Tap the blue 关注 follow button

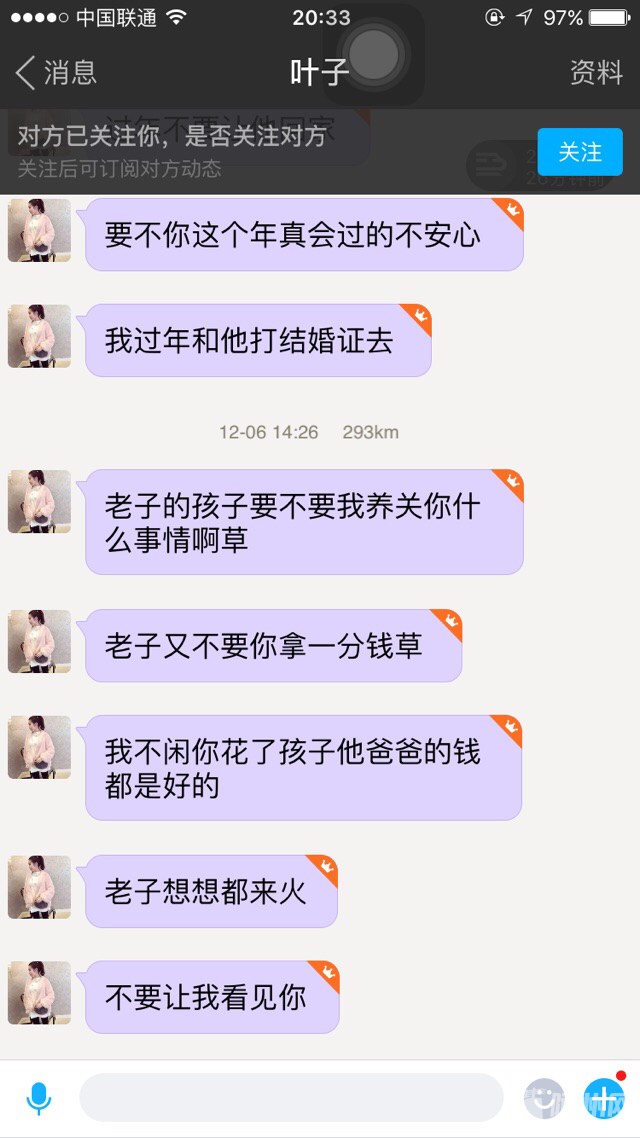point(579,152)
